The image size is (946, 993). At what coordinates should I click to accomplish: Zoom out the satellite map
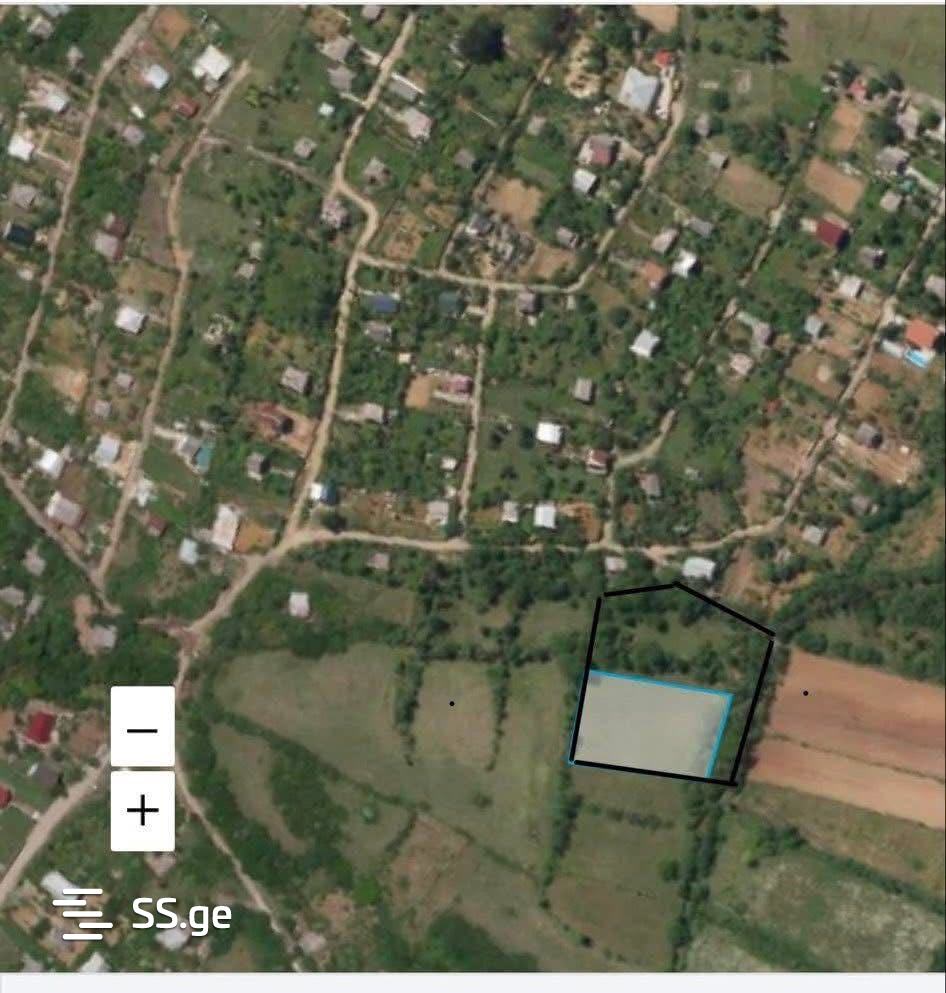tap(142, 728)
